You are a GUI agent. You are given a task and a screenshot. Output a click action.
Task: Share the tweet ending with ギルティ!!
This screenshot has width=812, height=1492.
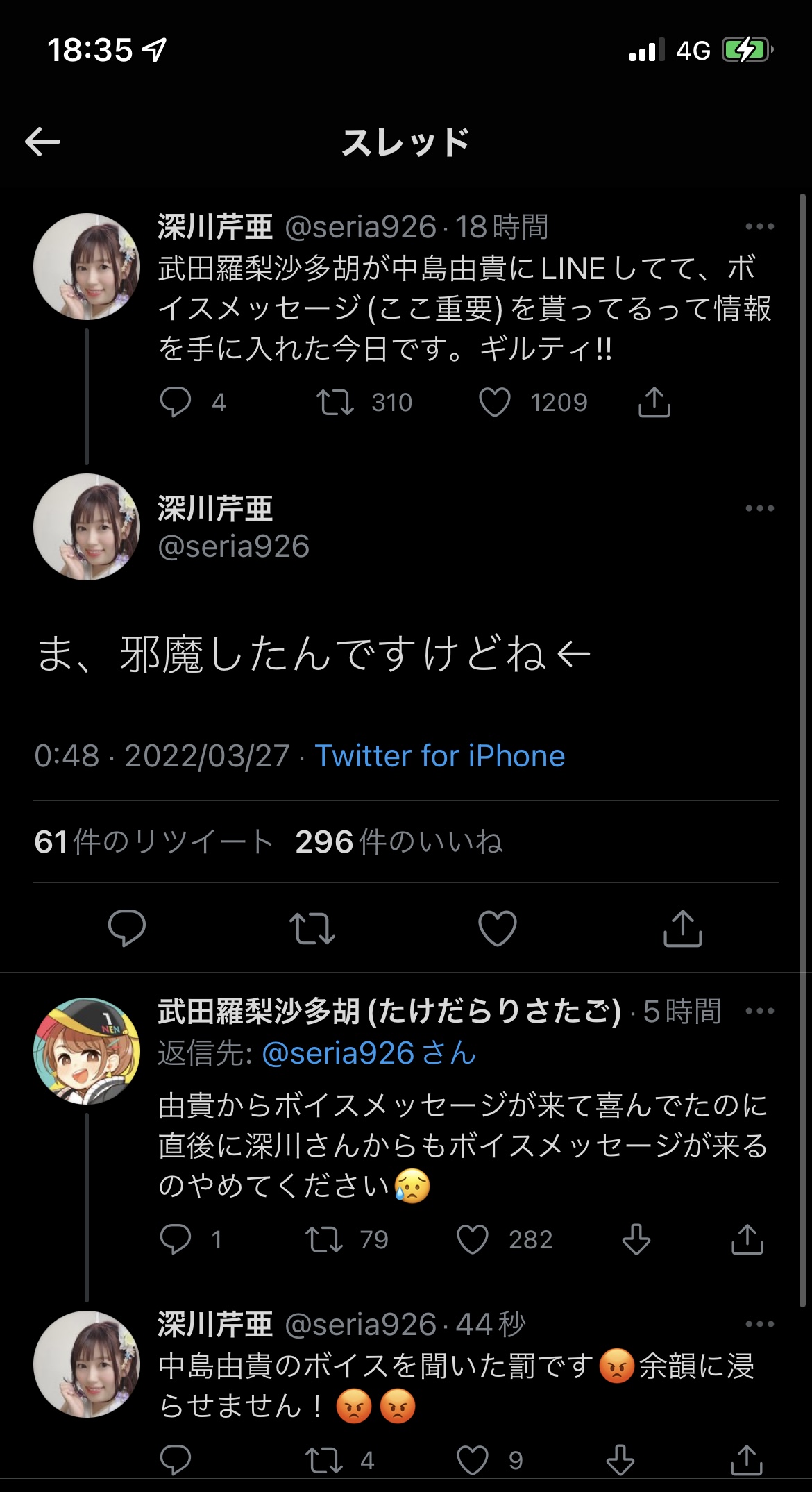[654, 402]
